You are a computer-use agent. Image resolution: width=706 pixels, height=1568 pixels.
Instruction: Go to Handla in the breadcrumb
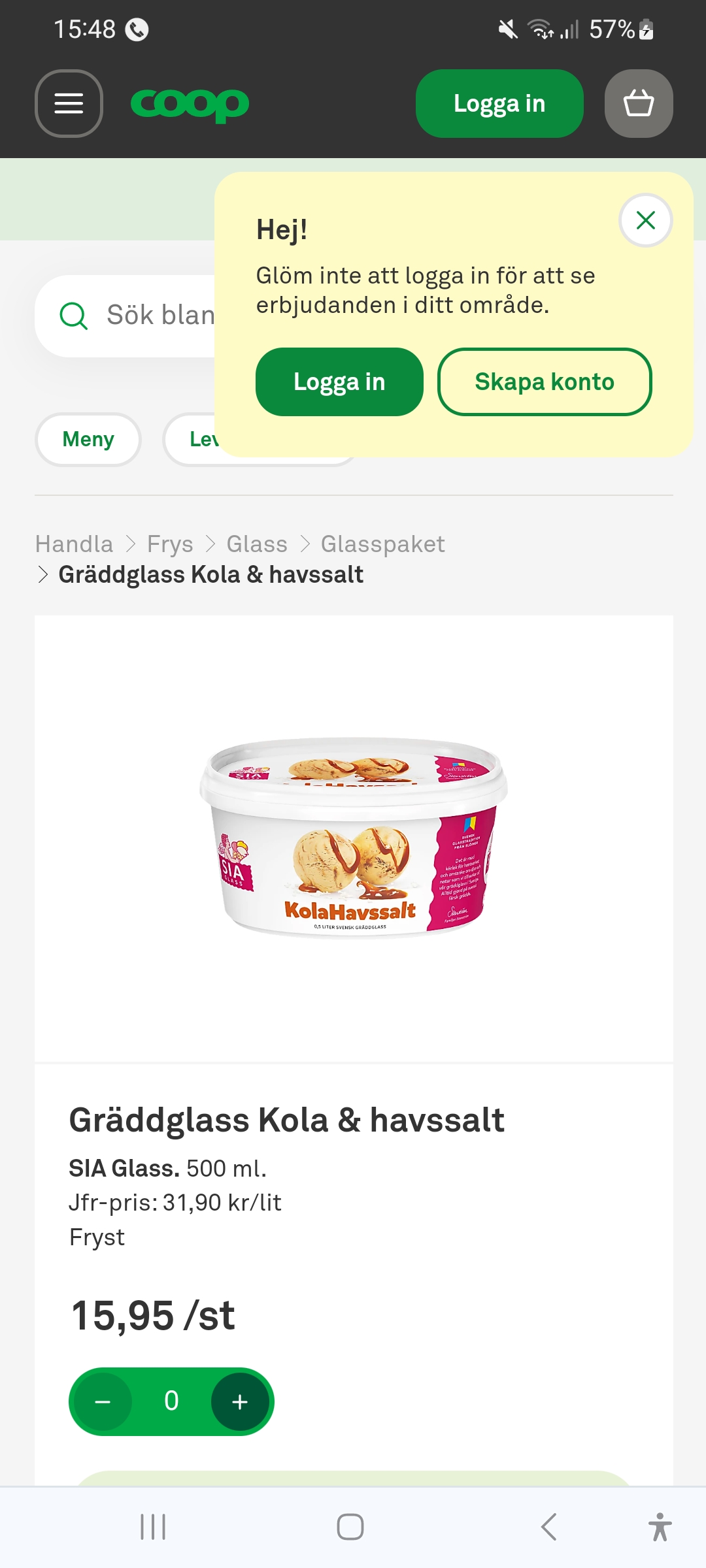click(x=74, y=544)
